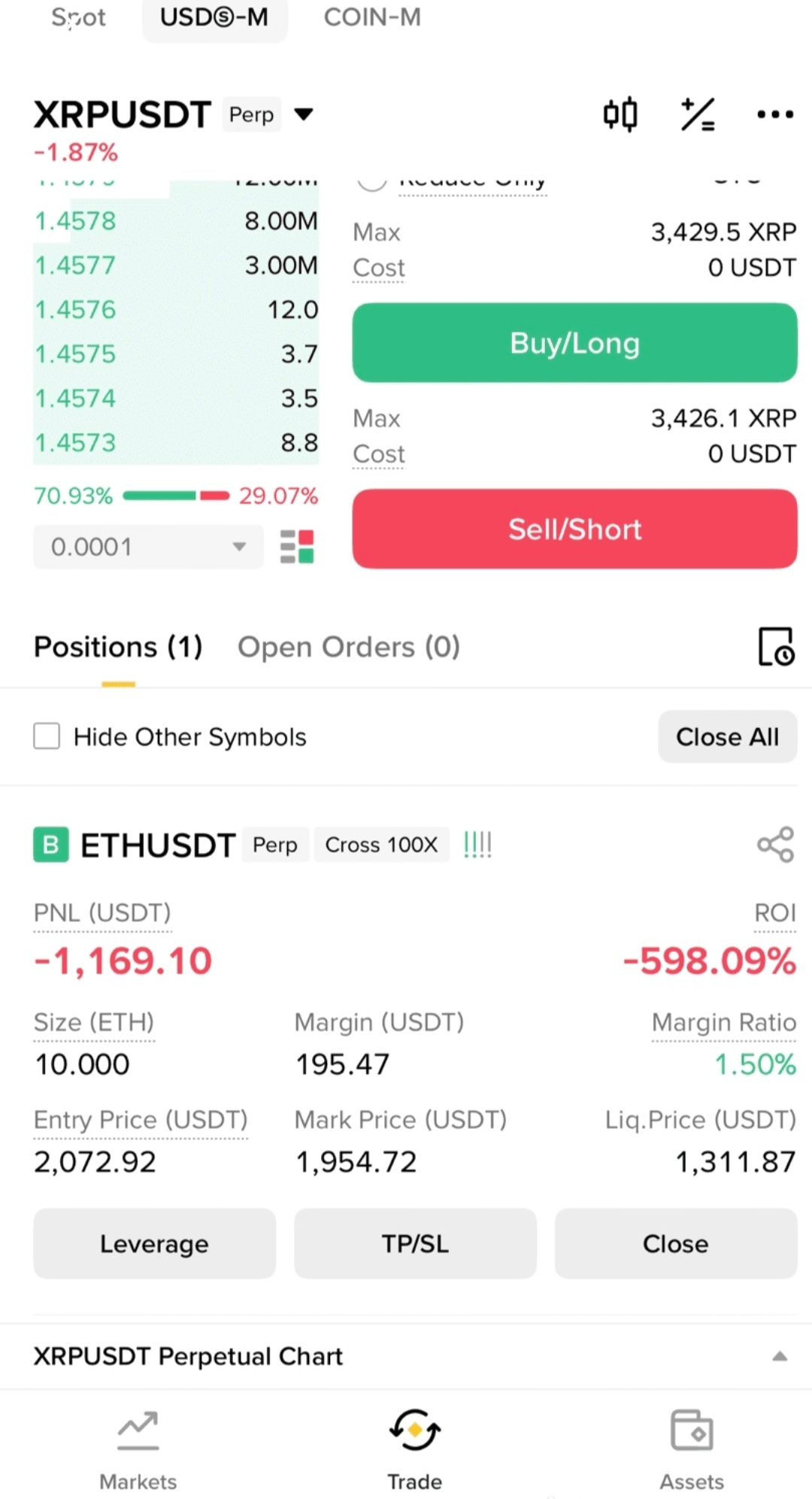Image resolution: width=812 pixels, height=1499 pixels.
Task: Switch to the Spot tab
Action: [x=78, y=17]
